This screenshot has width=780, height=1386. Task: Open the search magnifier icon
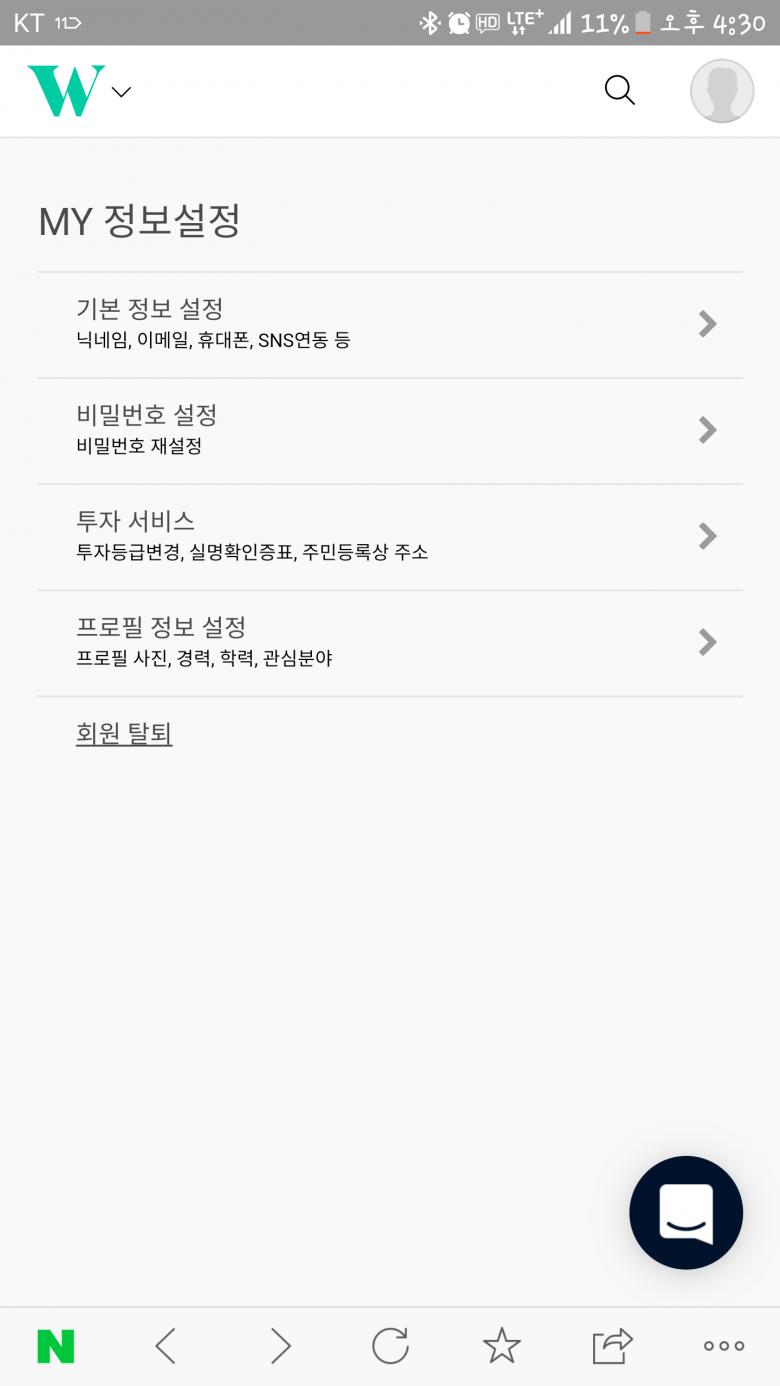click(x=619, y=91)
